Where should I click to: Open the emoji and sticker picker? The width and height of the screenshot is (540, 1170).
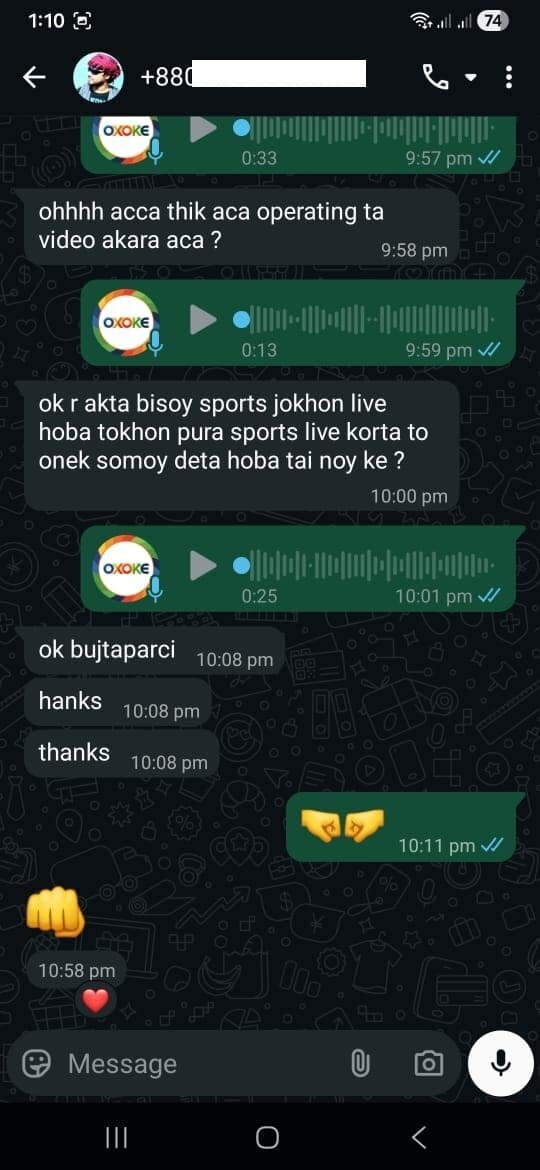[37, 1063]
